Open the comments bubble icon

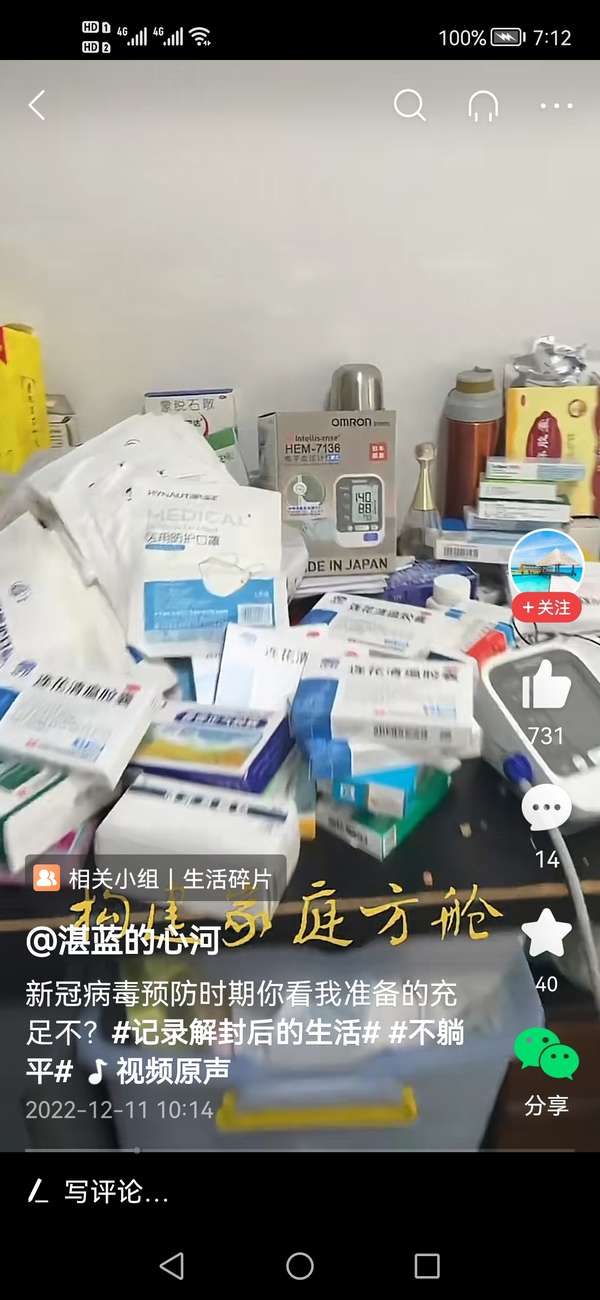coord(547,808)
